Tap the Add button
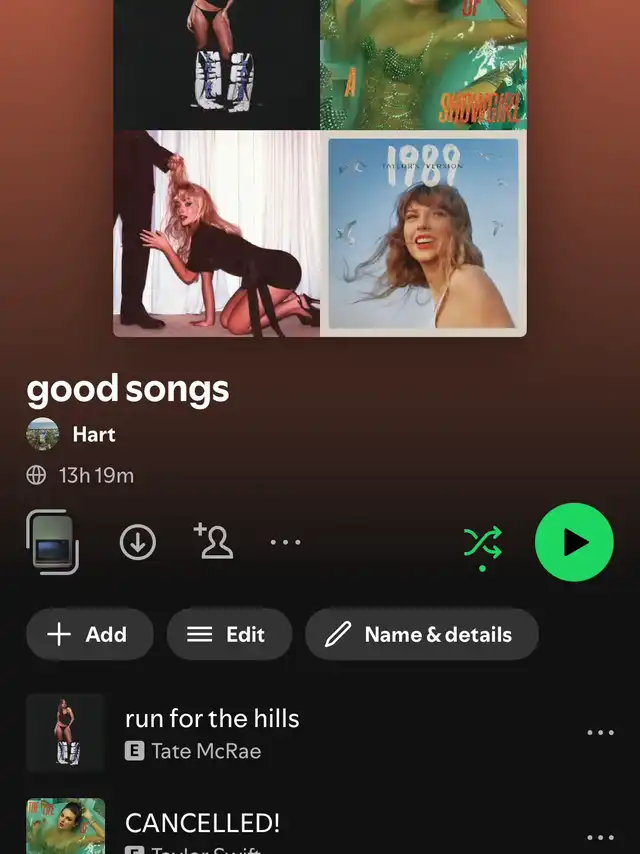The width and height of the screenshot is (640, 854). click(89, 634)
